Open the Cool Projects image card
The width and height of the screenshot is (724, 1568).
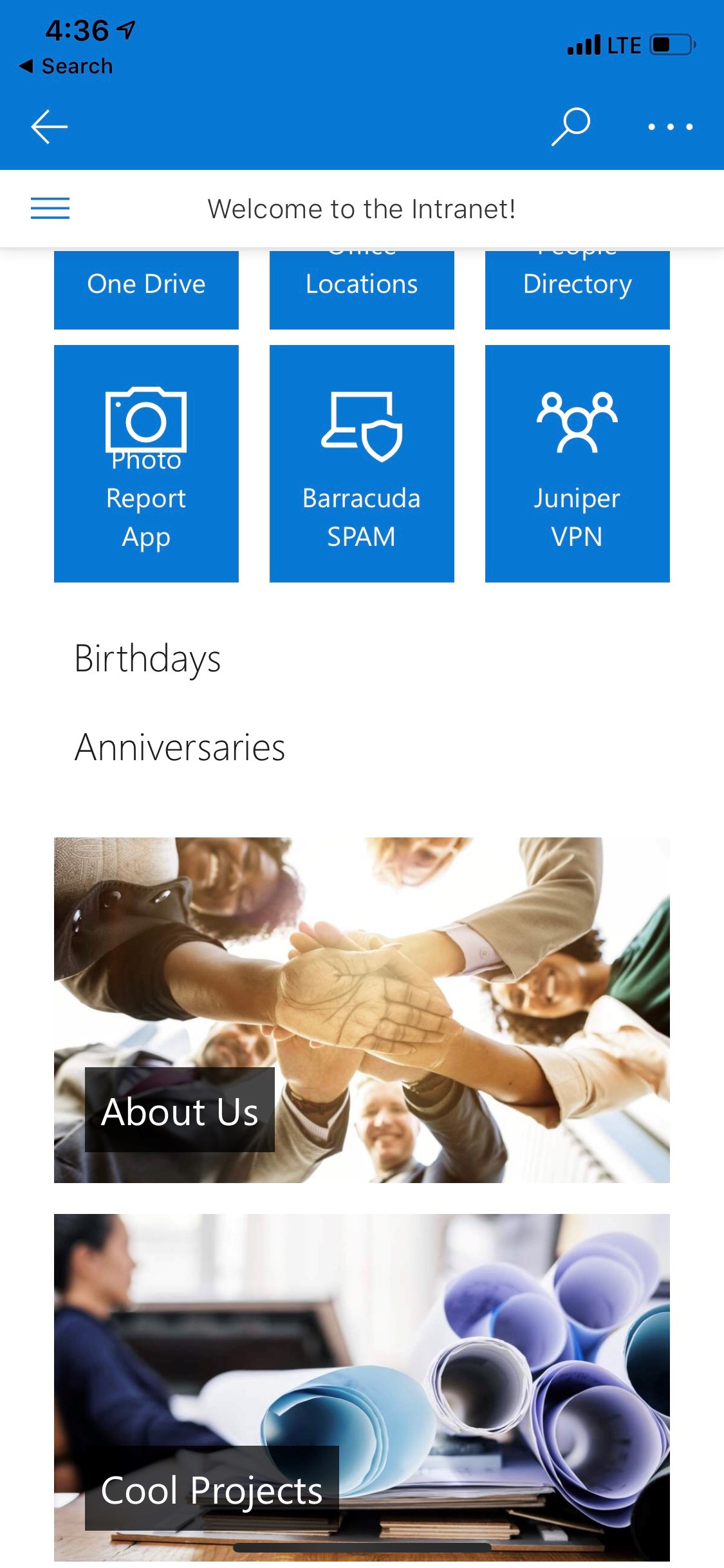tap(362, 1384)
